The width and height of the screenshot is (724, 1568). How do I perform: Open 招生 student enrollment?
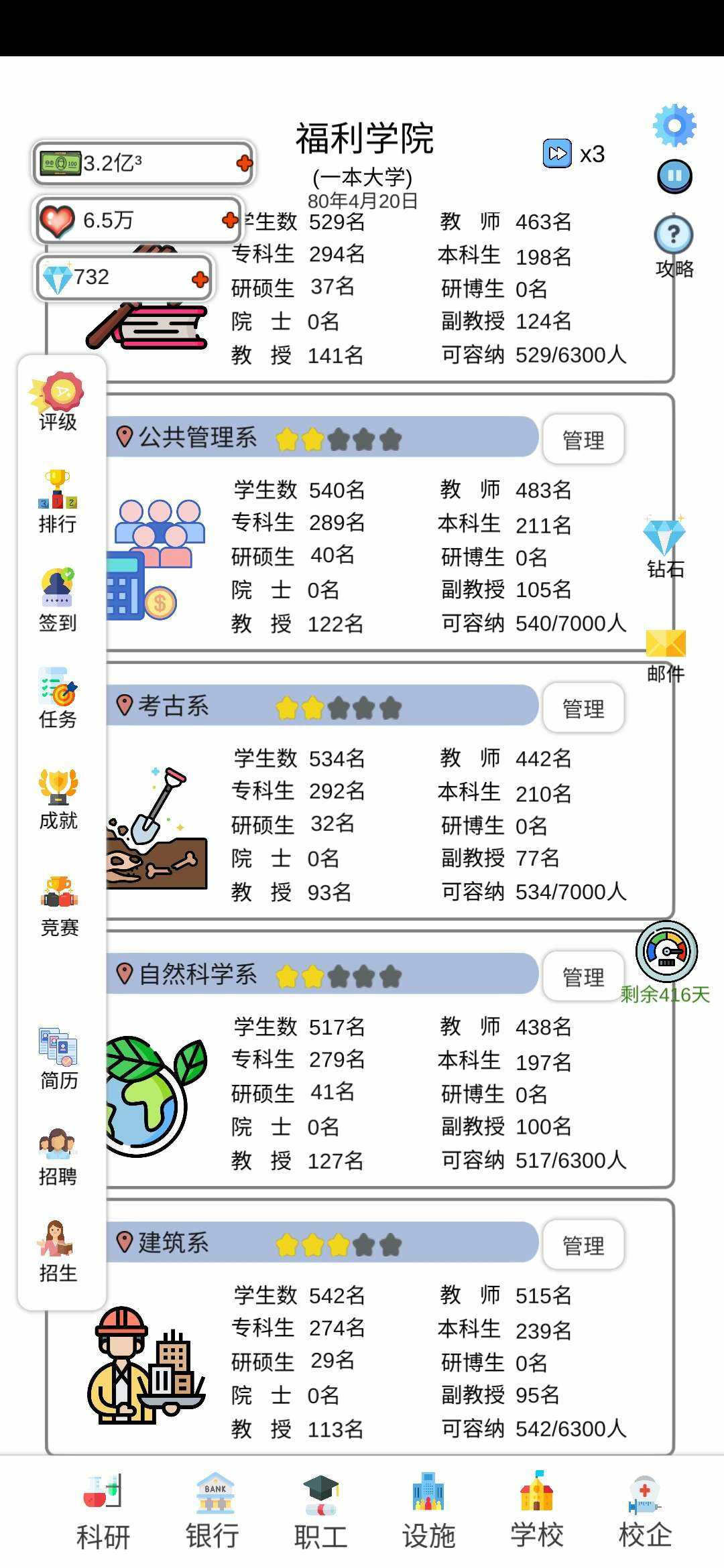[58, 1250]
